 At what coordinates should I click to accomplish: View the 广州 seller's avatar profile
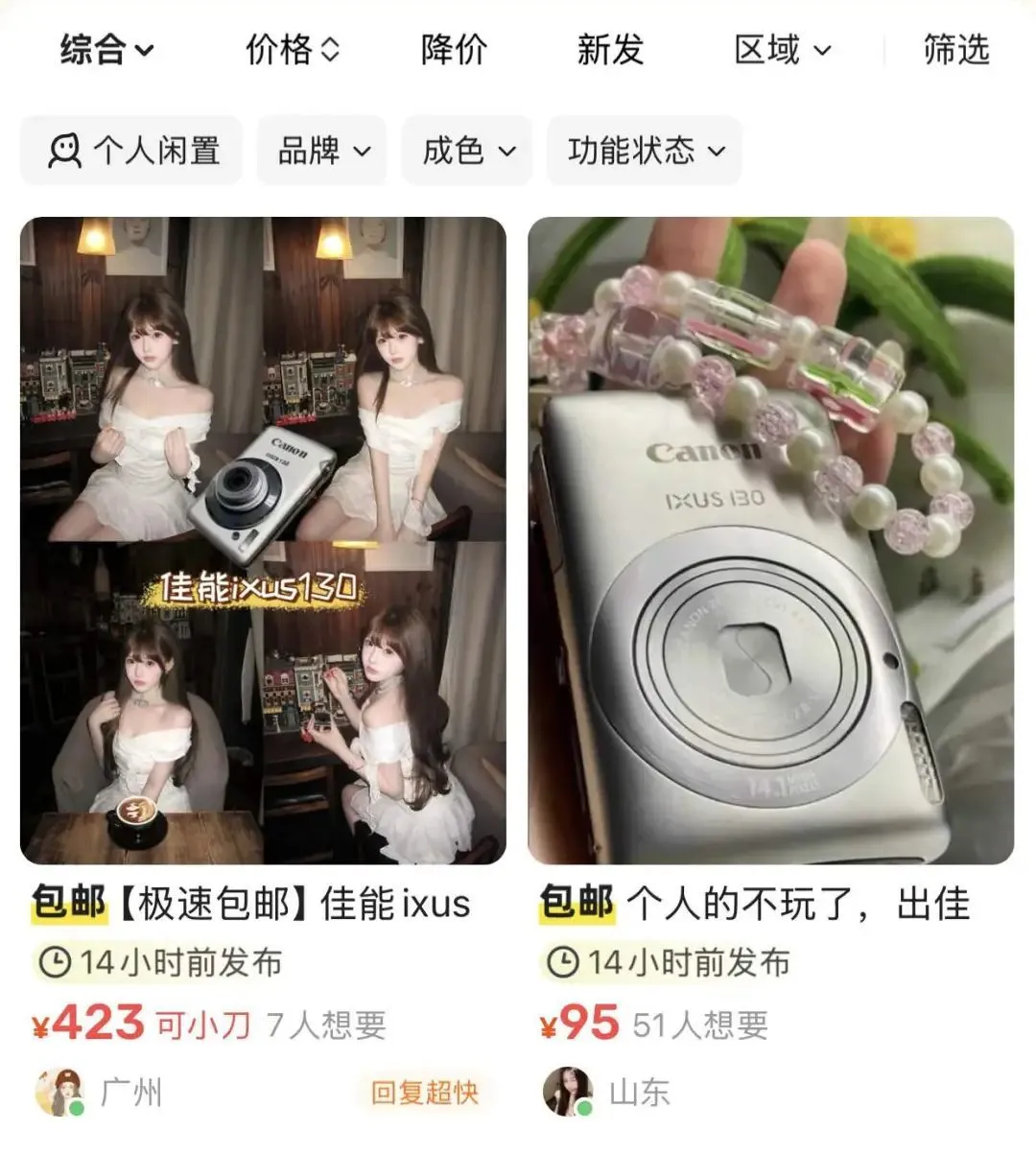pos(59,1092)
